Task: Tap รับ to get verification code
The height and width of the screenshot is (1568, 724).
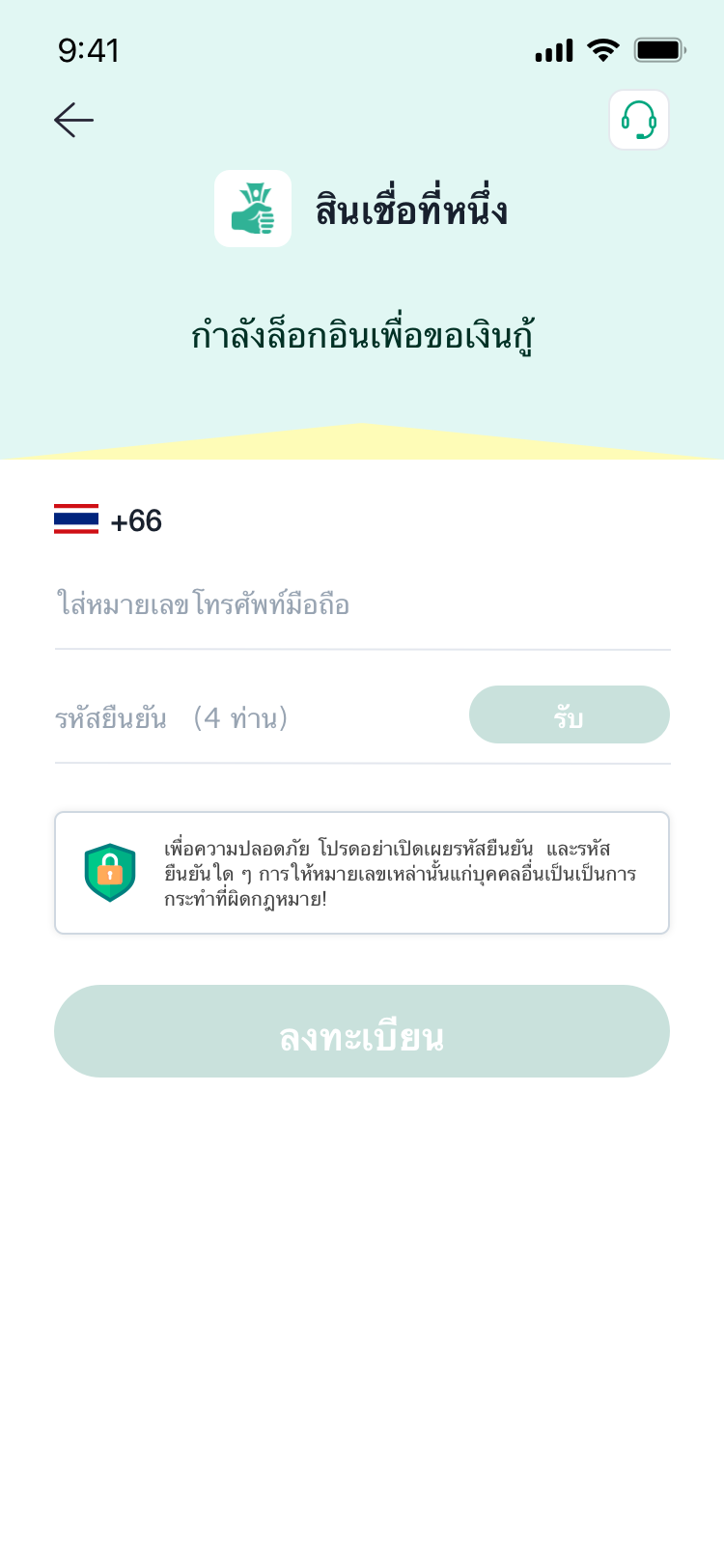Action: coord(569,715)
